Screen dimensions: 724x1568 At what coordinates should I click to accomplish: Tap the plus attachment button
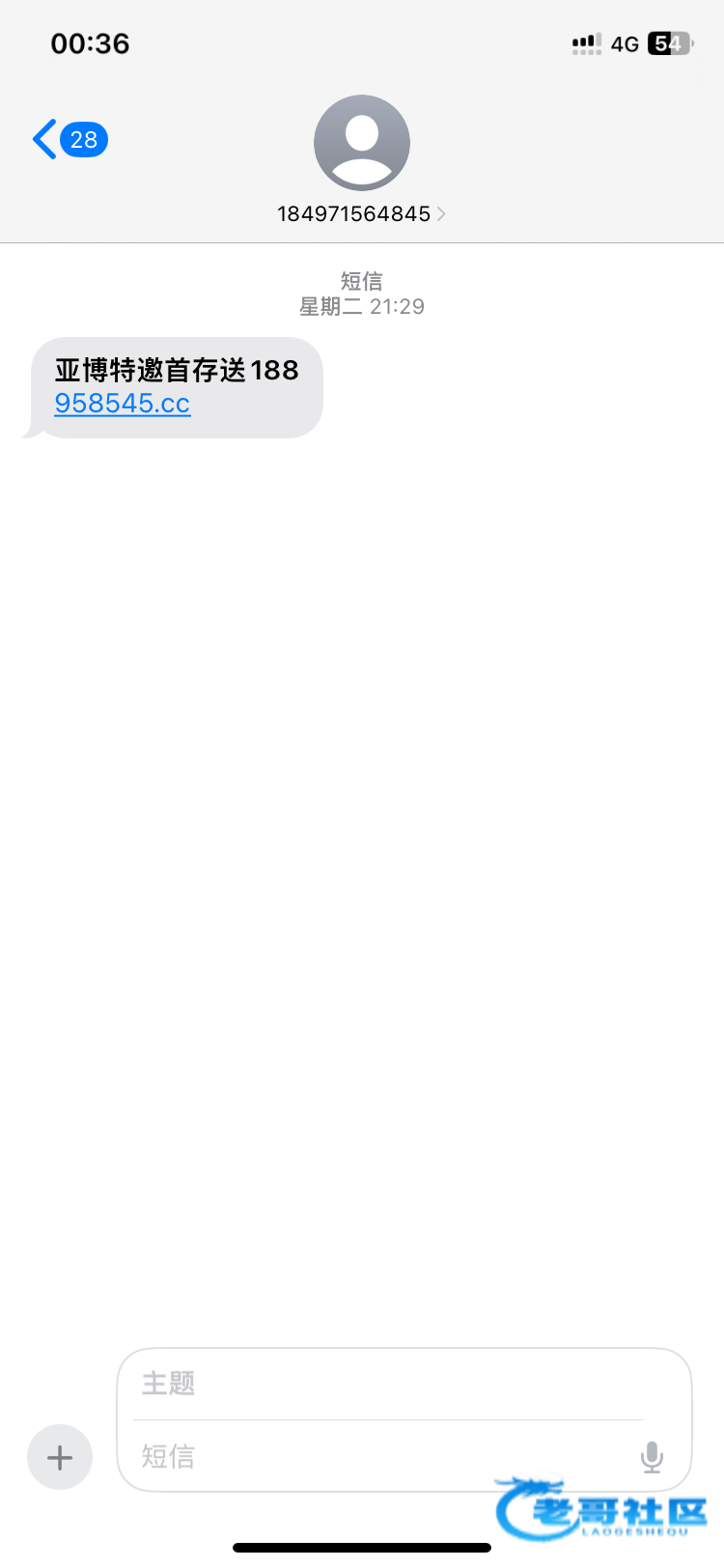pyautogui.click(x=60, y=1457)
